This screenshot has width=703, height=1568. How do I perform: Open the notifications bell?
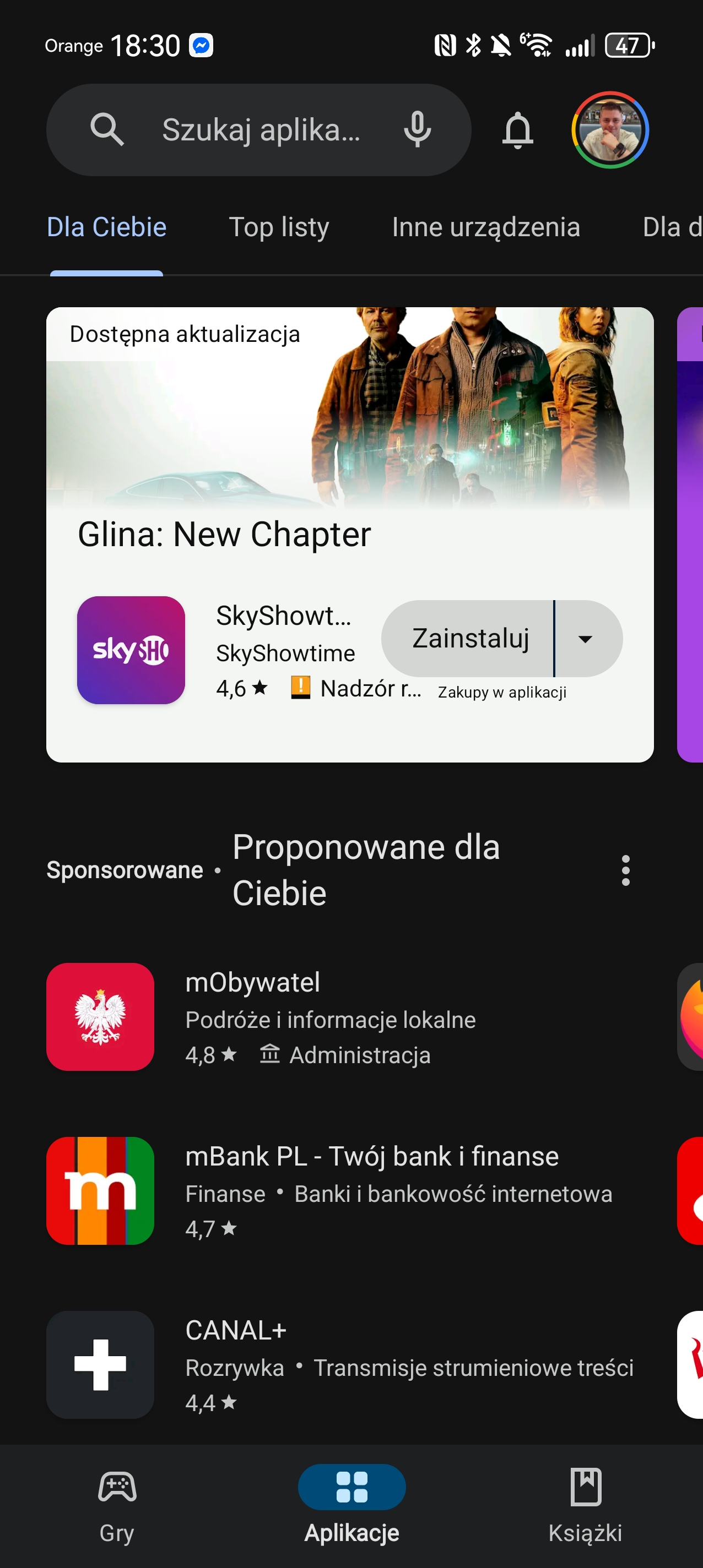click(517, 129)
